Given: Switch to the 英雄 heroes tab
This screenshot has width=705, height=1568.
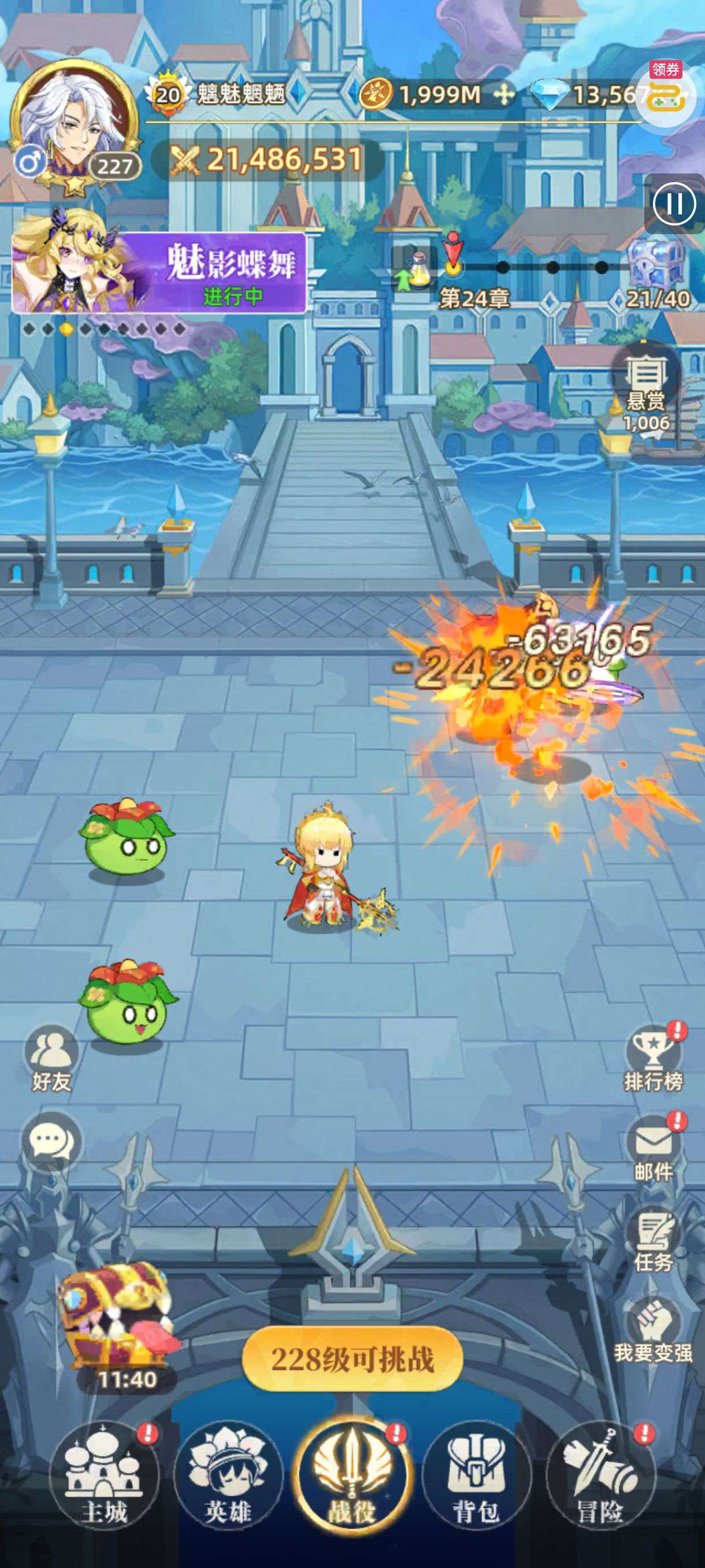Looking at the screenshot, I should coord(228,1478).
